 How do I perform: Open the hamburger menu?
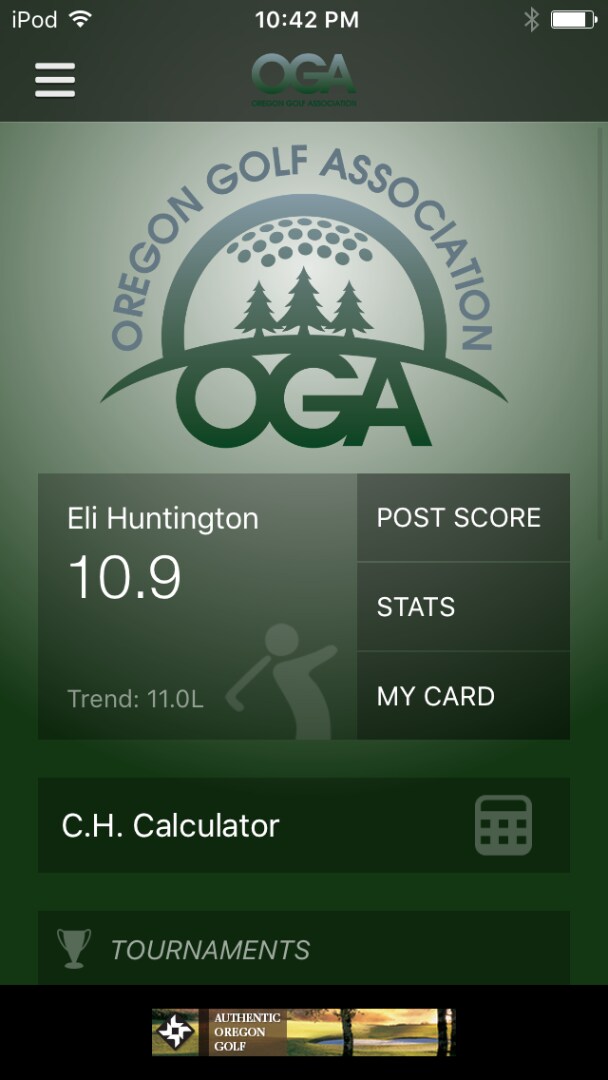55,80
